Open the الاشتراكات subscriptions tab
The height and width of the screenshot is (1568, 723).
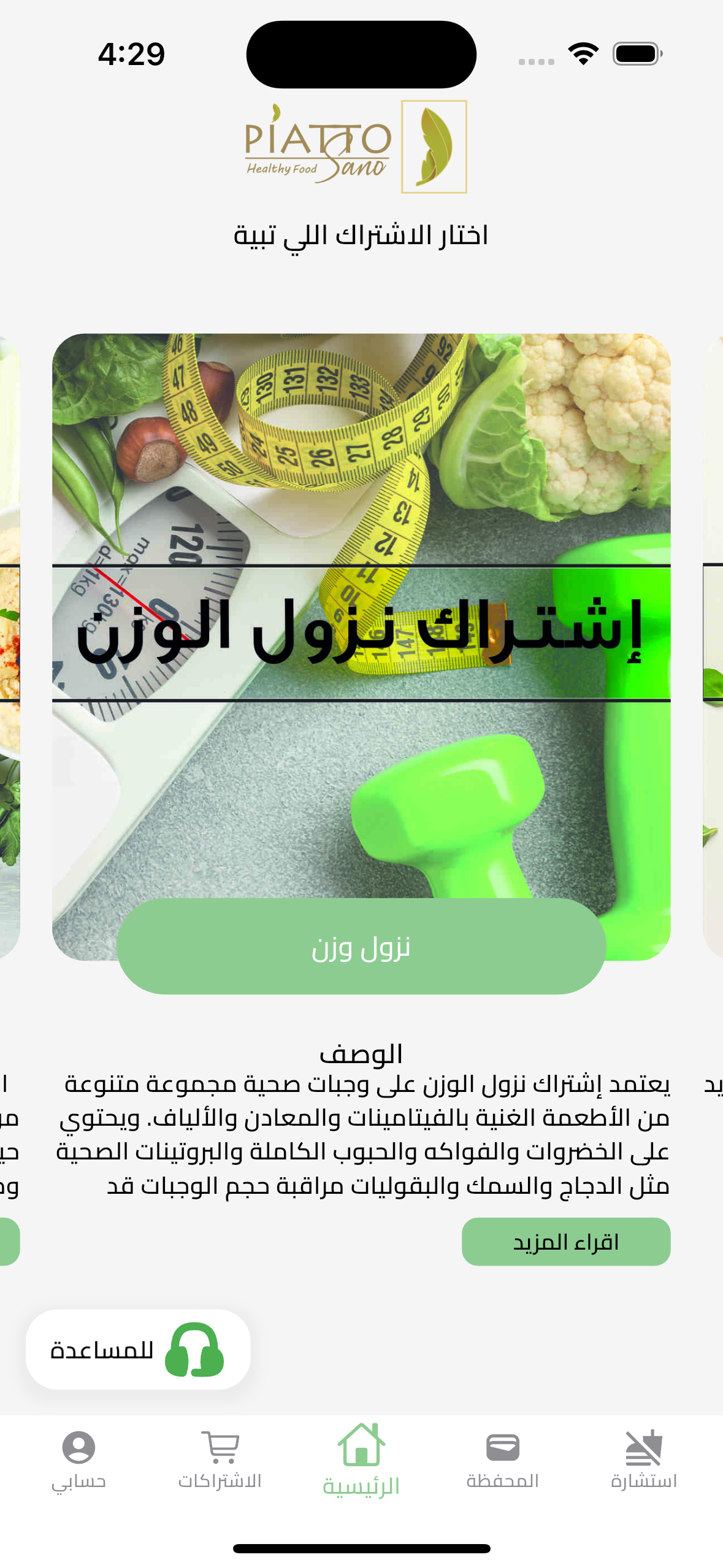[220, 1460]
